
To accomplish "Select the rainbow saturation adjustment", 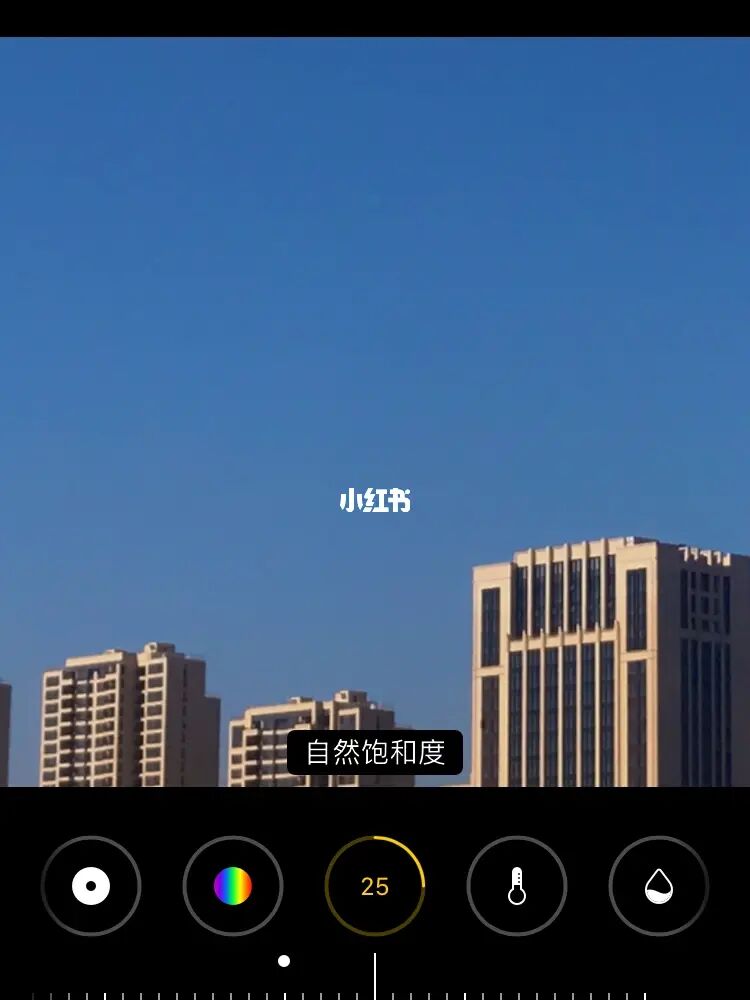I will point(233,886).
